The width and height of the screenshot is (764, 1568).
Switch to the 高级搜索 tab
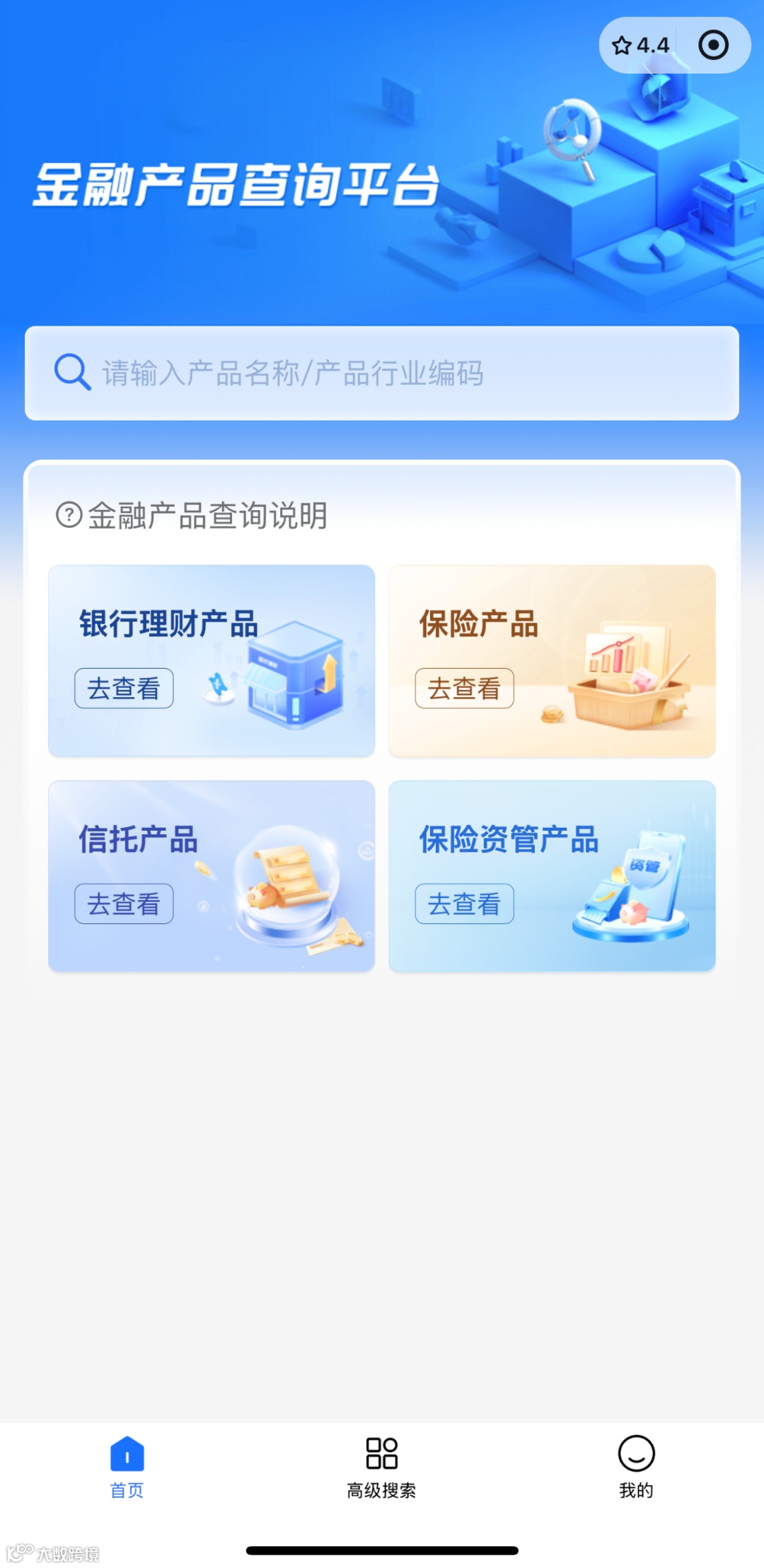pos(381,1467)
